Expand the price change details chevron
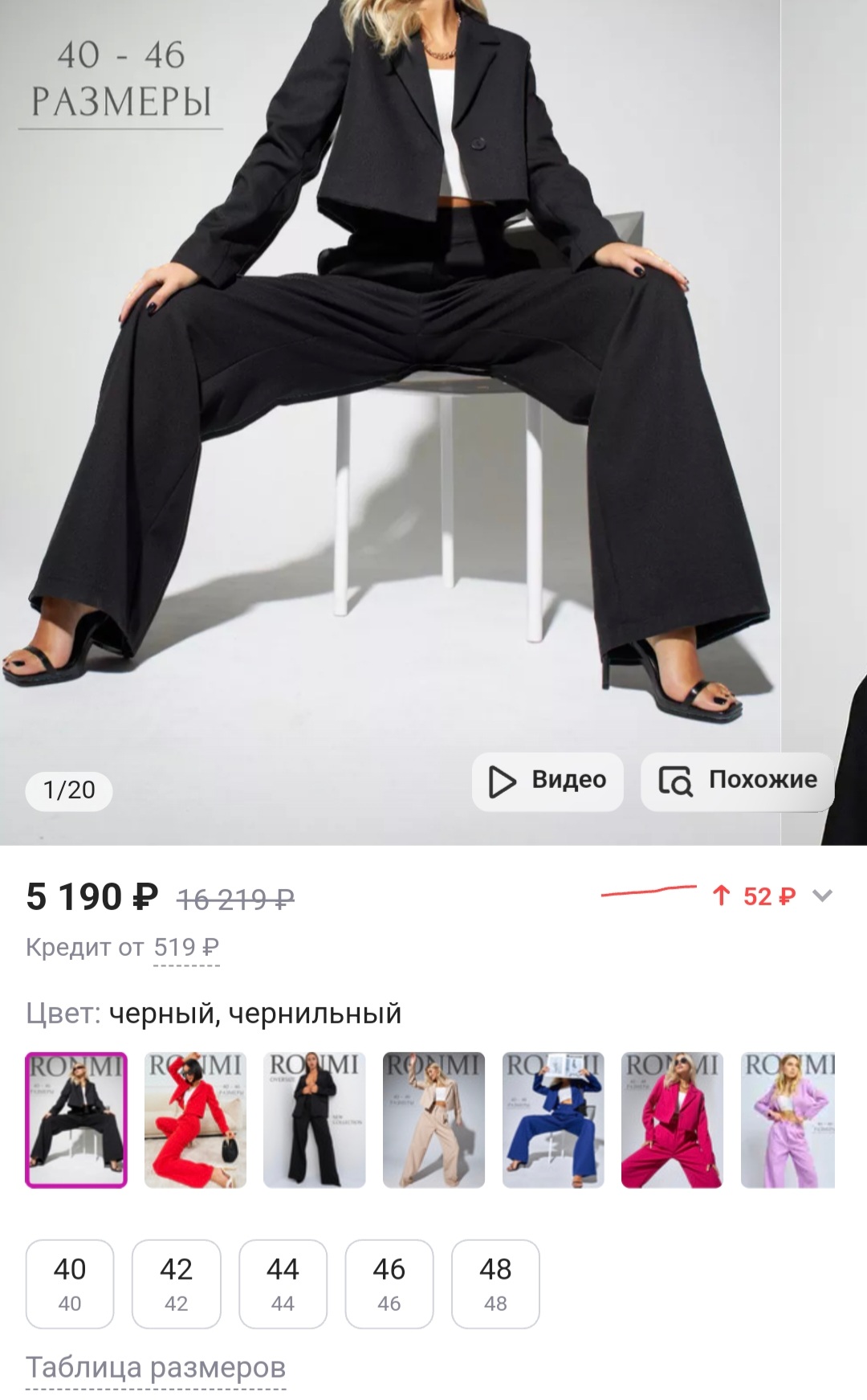867x1400 pixels. click(822, 896)
